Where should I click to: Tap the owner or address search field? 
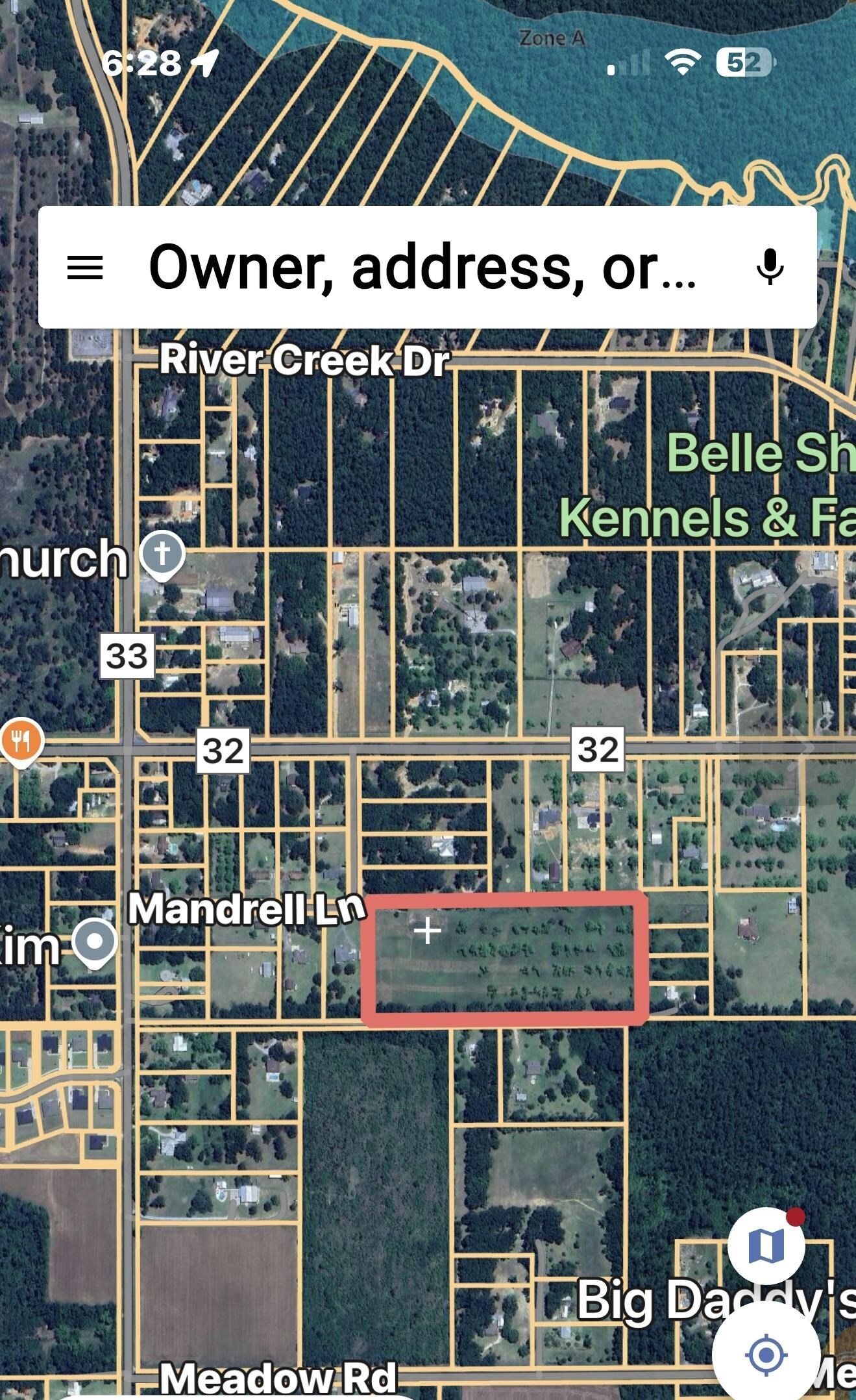point(422,268)
